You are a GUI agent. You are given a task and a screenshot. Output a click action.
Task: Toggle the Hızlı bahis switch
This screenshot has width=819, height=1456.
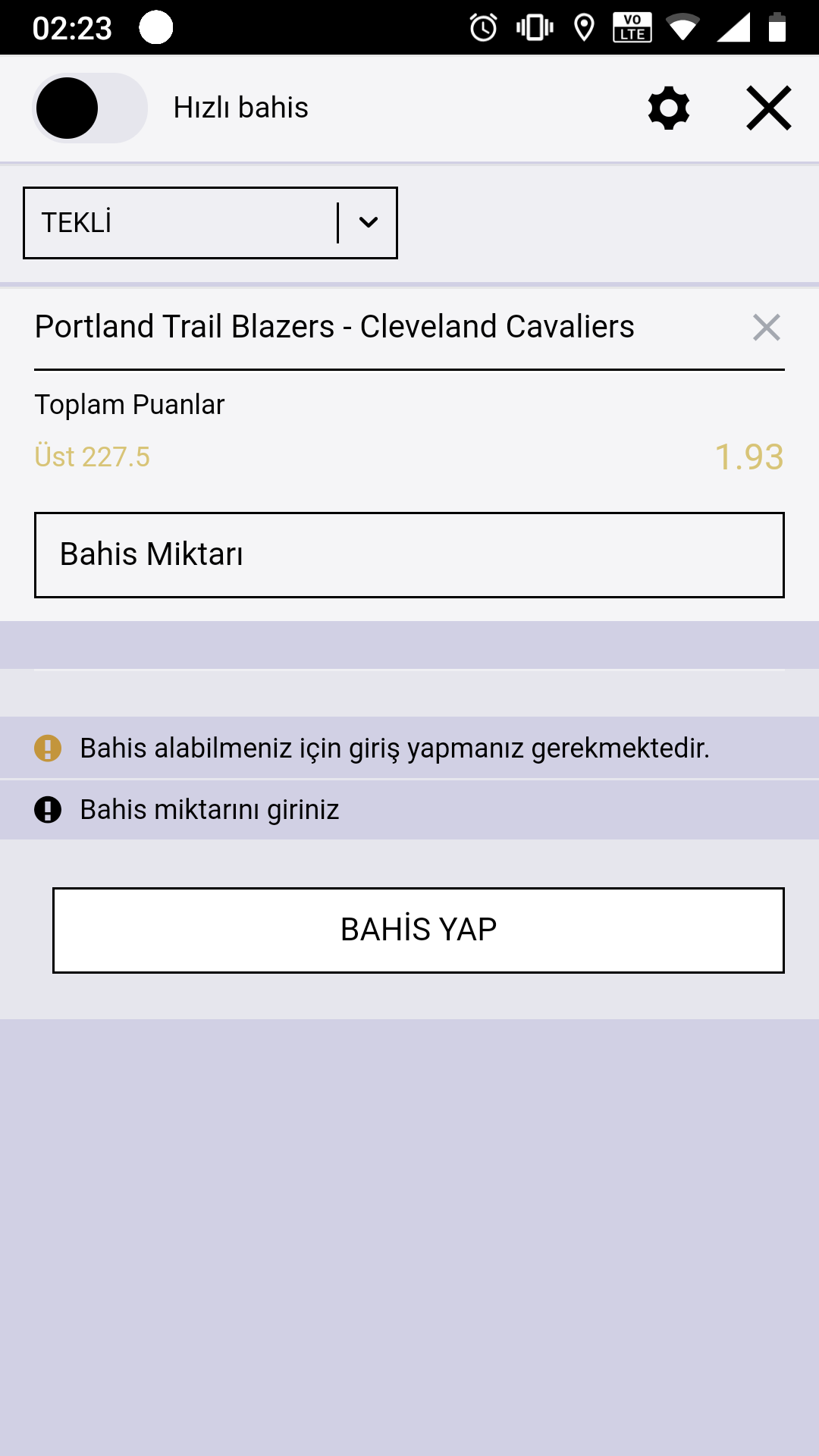point(89,108)
